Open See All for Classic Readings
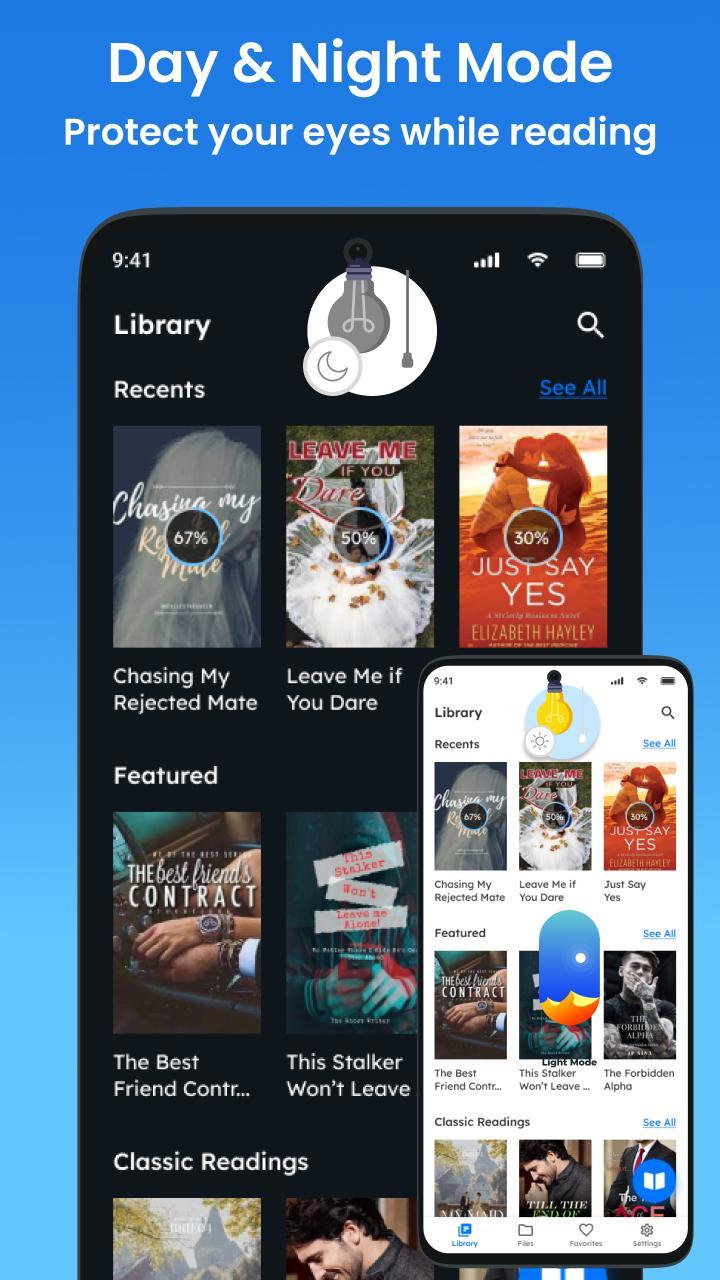720x1280 pixels. [658, 1122]
